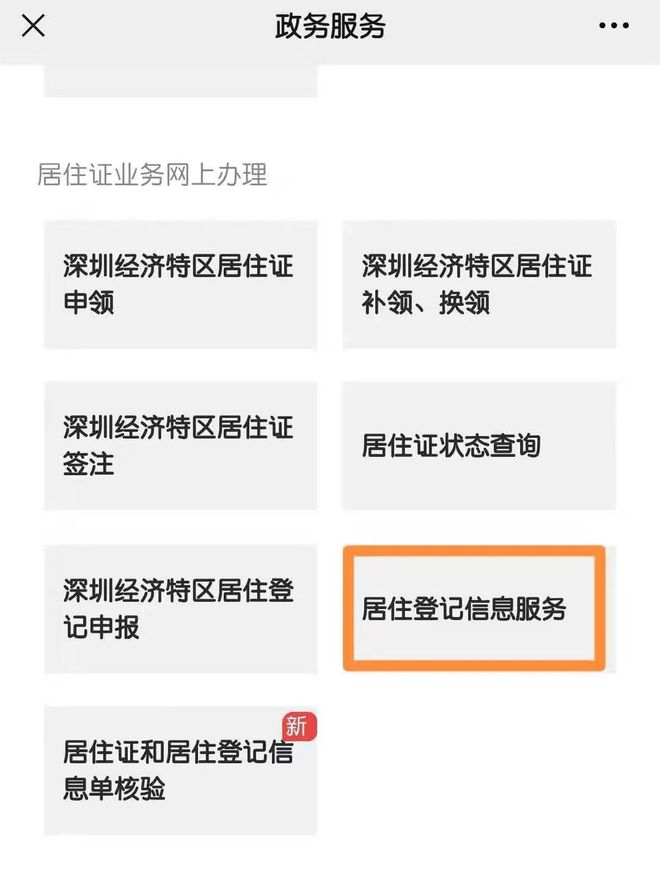Open 深圳经济特区居住证申领
This screenshot has width=660, height=877.
pyautogui.click(x=180, y=284)
